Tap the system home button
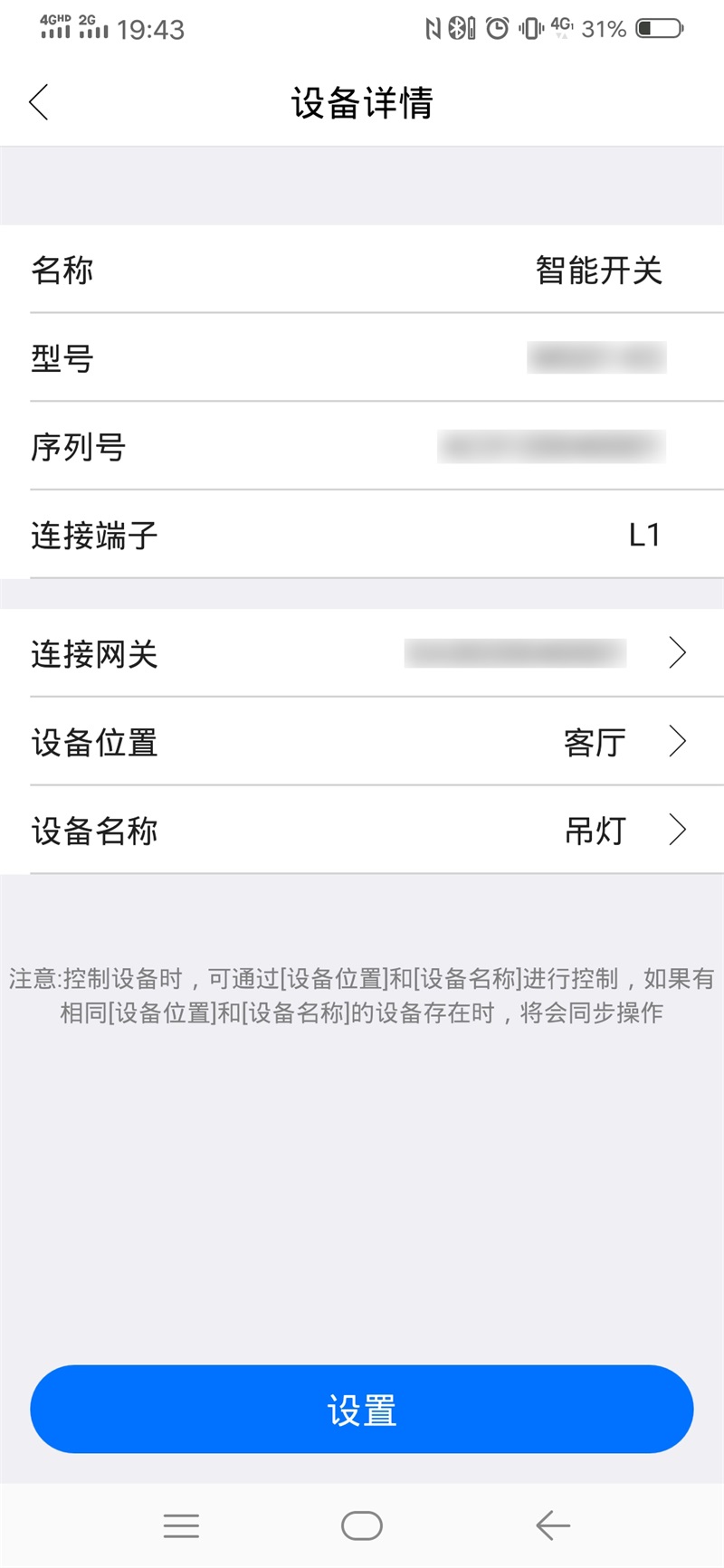 (x=362, y=1525)
